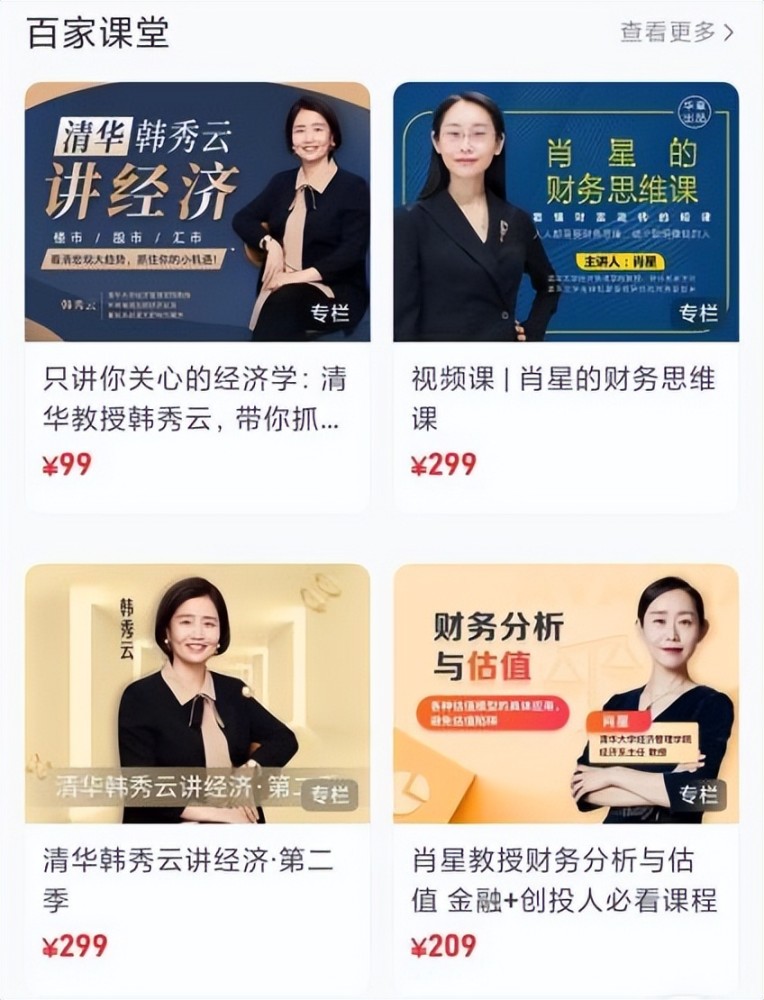This screenshot has width=764, height=1000.
Task: Open 查看更多 to see more courses
Action: click(677, 31)
